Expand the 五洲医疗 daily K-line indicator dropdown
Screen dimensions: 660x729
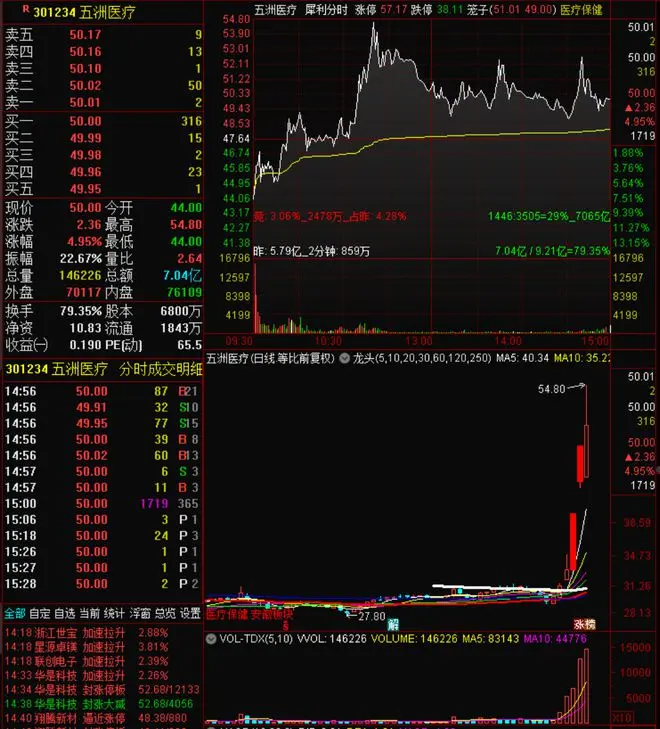[345, 357]
